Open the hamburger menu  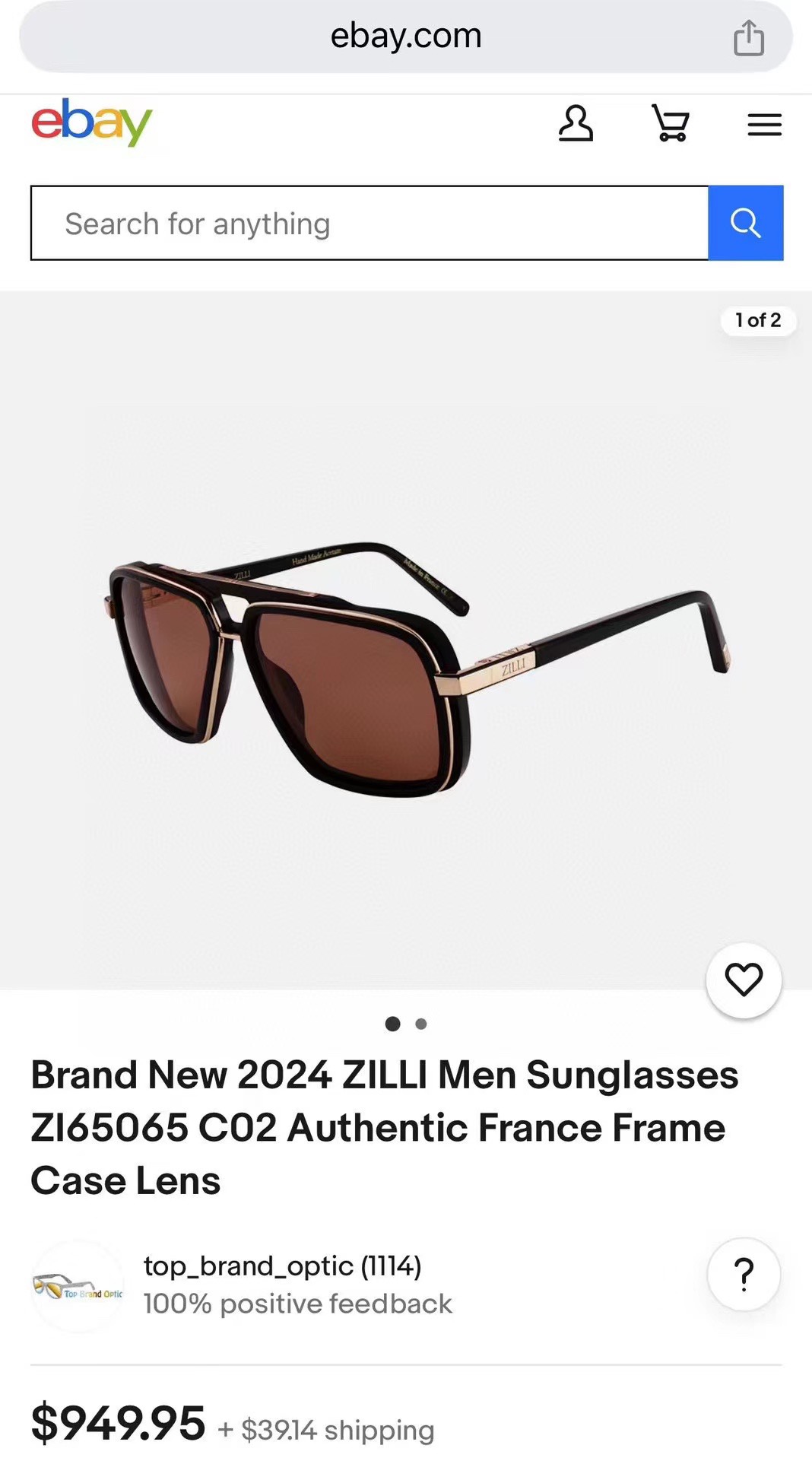764,124
